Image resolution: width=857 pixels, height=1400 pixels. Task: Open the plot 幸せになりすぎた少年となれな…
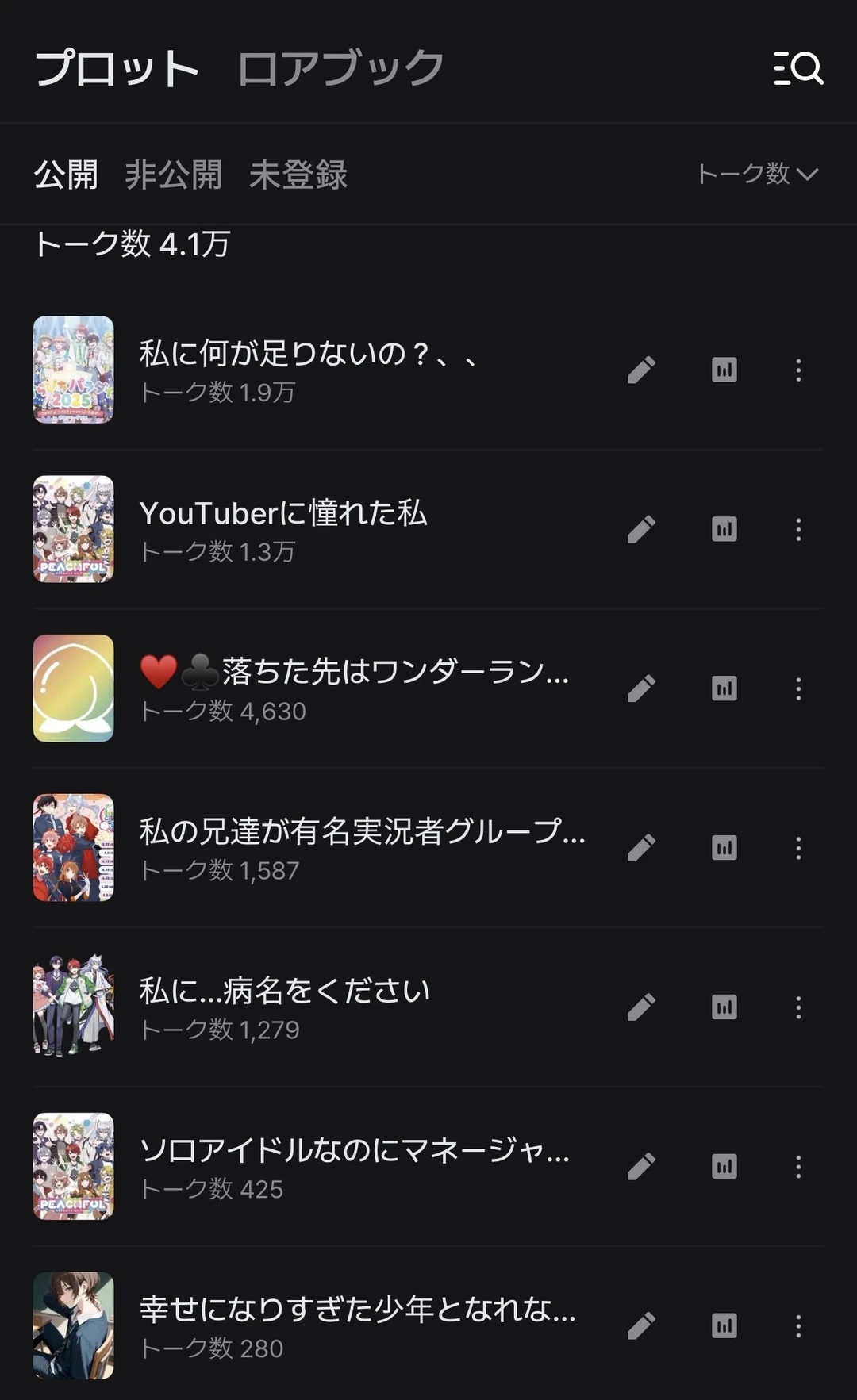click(357, 1310)
